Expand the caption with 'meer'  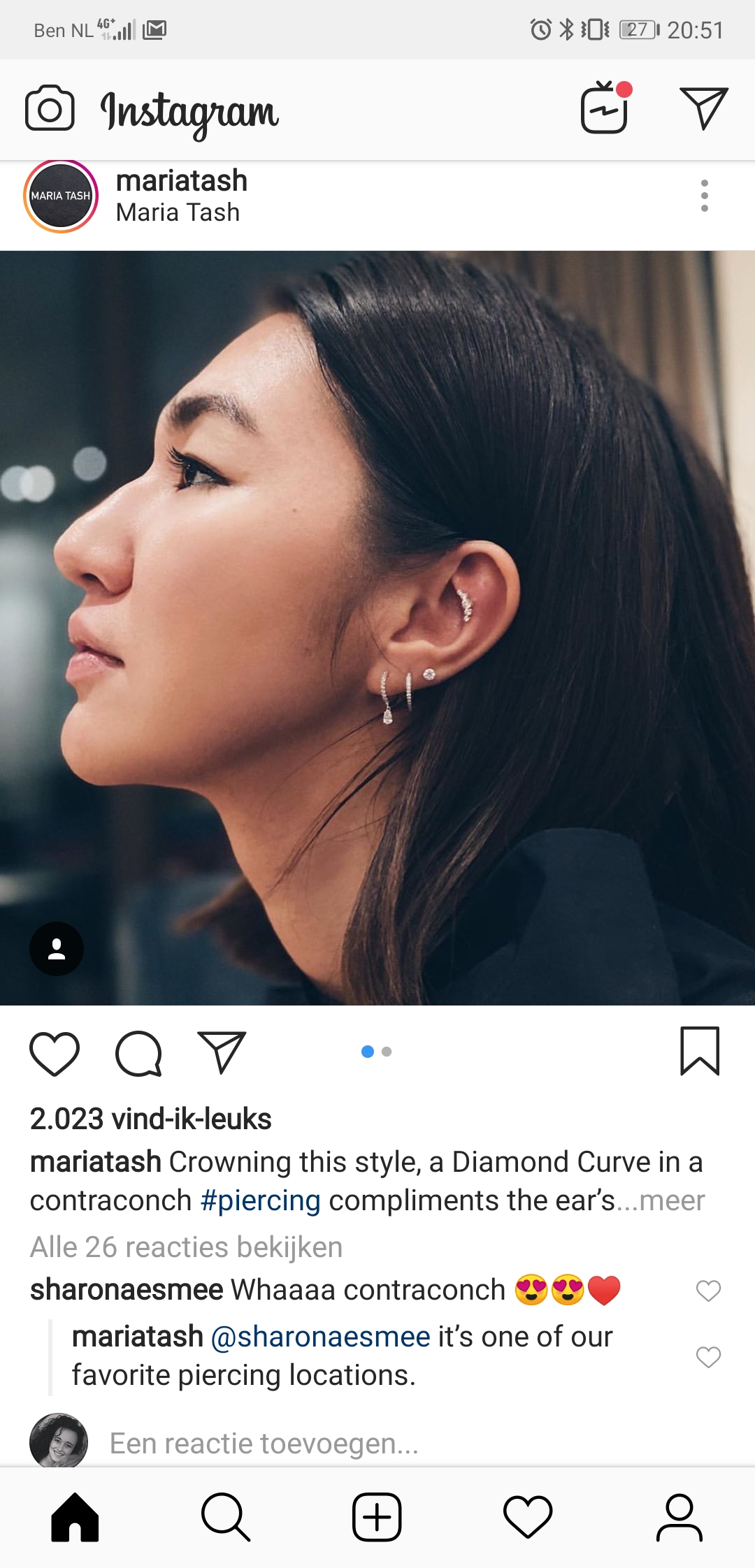[672, 1200]
